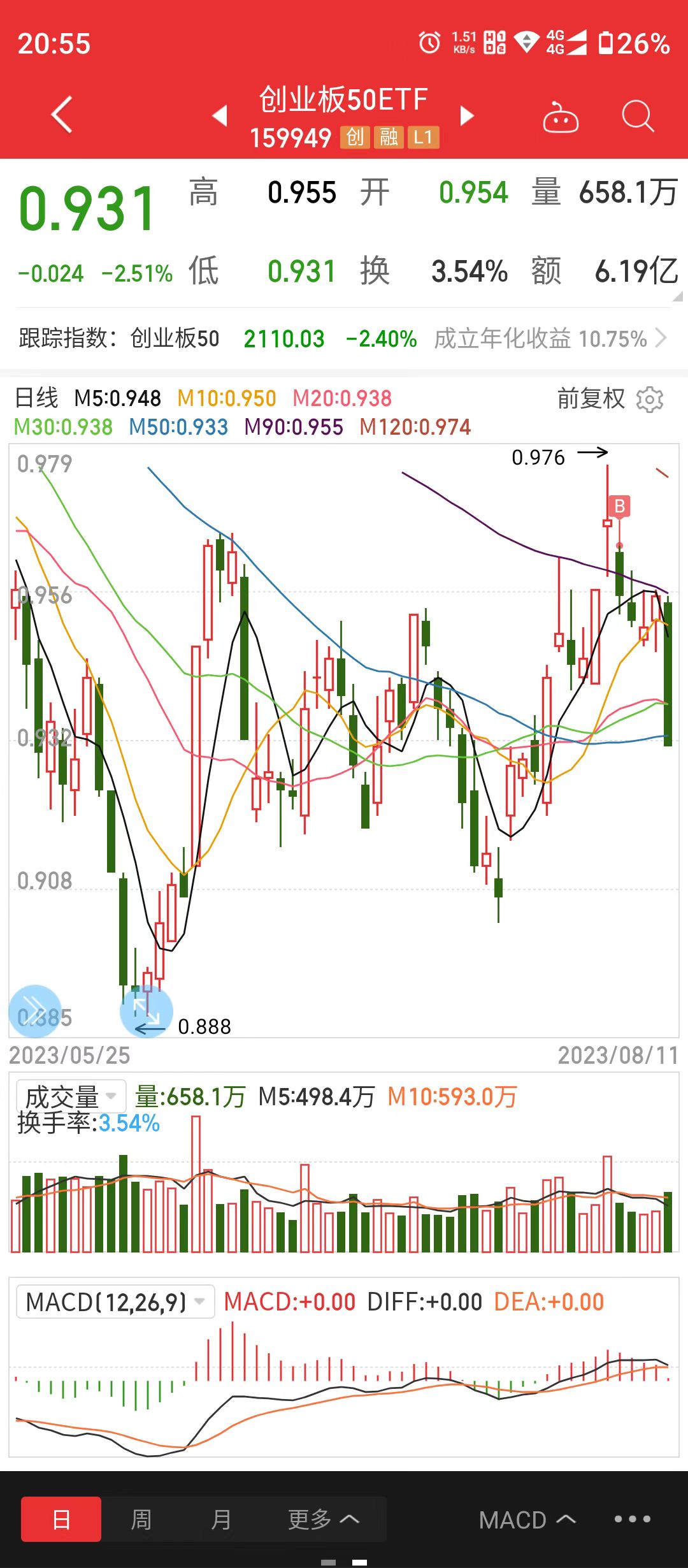Viewport: 688px width, 1568px height.
Task: Open the MACD(12,26,9) indicator dropdown
Action: 115,1302
